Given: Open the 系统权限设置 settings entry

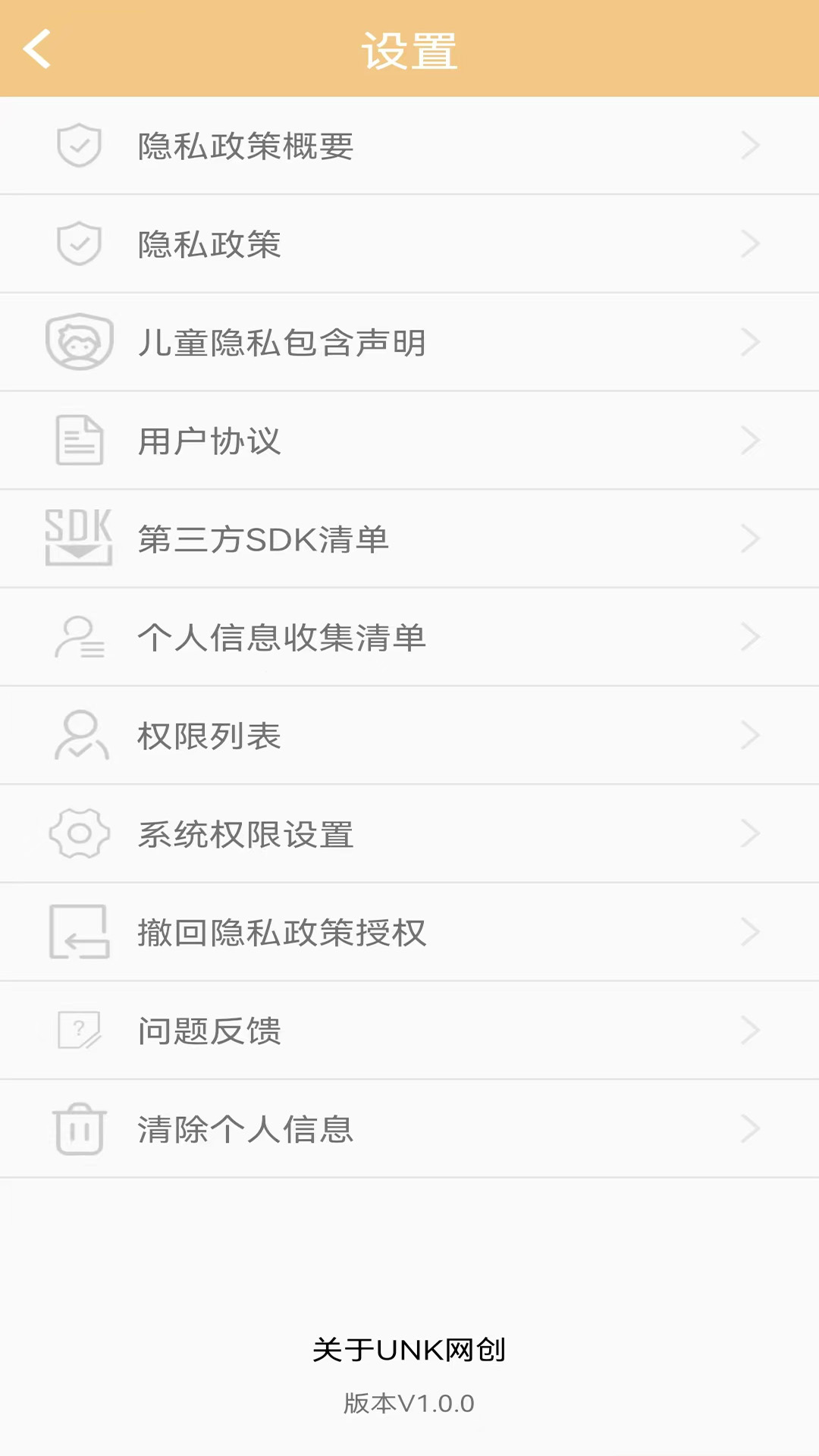Looking at the screenshot, I should tap(409, 833).
